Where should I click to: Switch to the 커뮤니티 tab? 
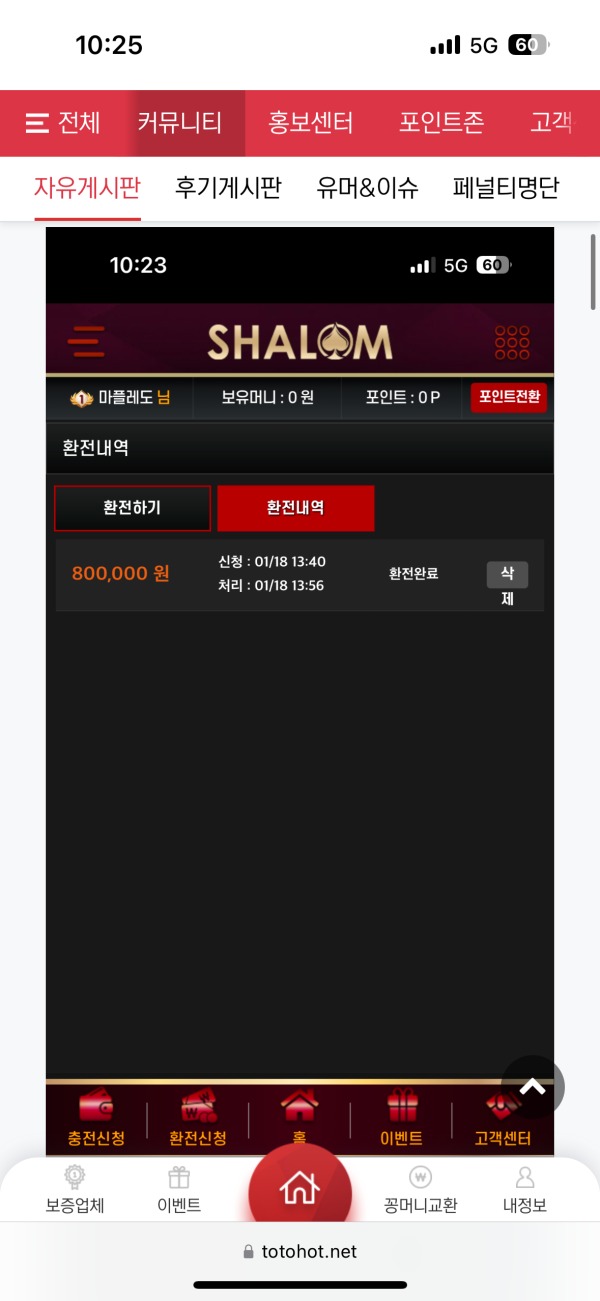coord(179,123)
